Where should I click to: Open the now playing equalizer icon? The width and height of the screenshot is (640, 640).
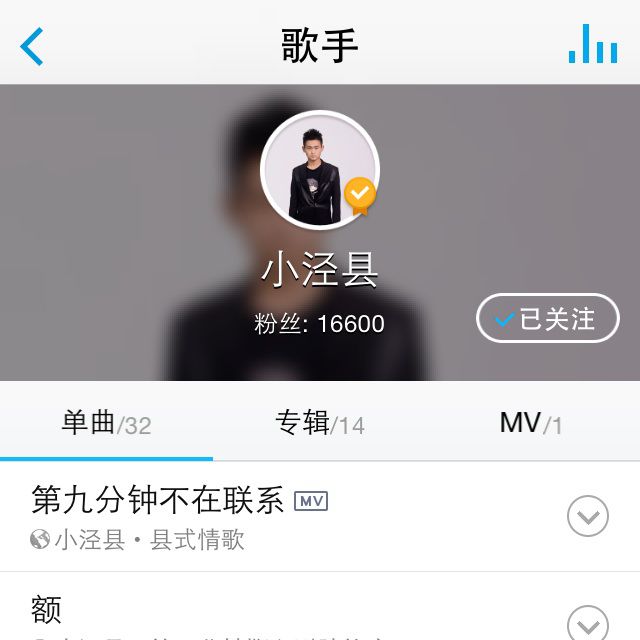click(592, 44)
